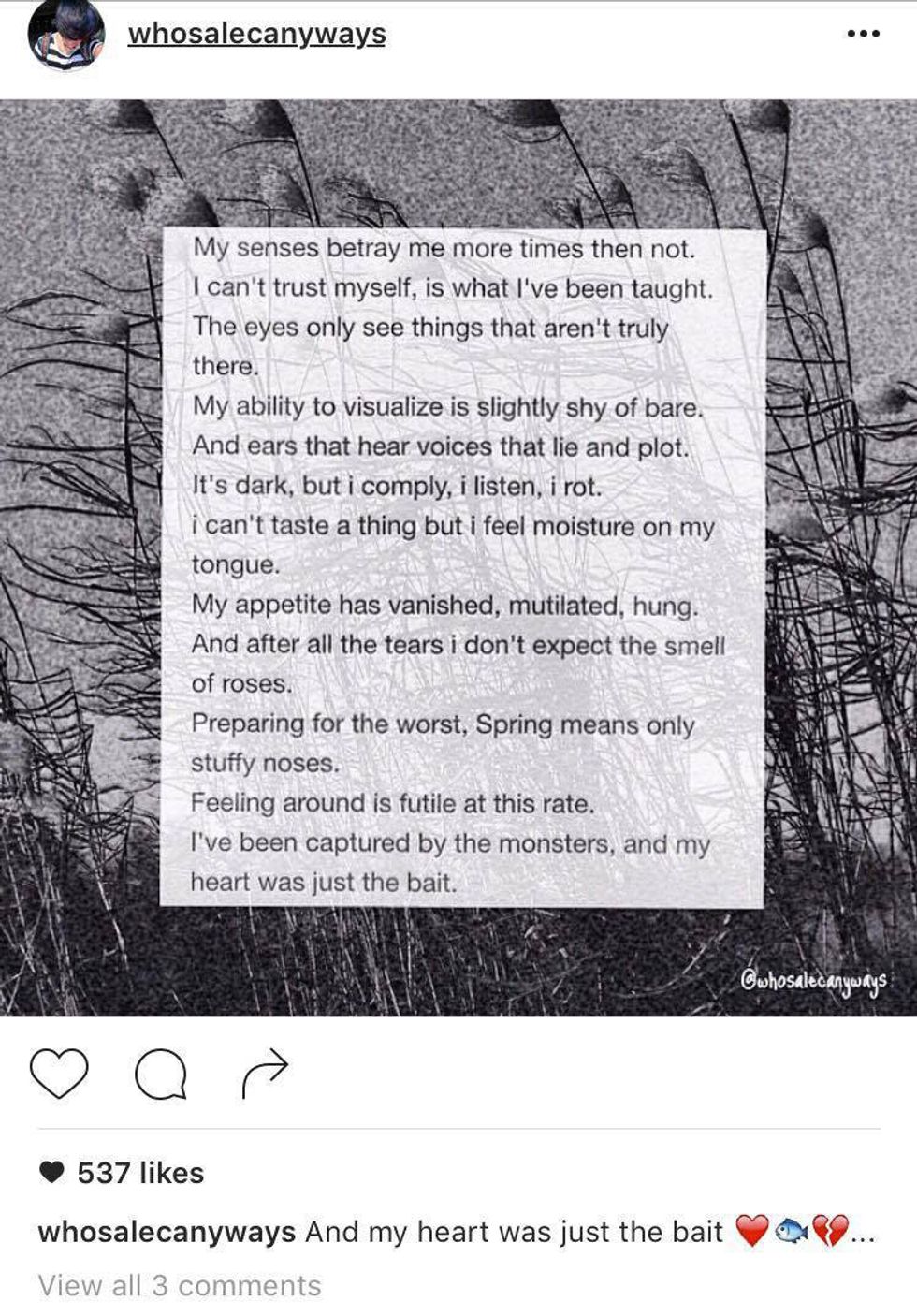Like the post with the heart icon
This screenshot has height=1316, width=917.
pos(59,1073)
